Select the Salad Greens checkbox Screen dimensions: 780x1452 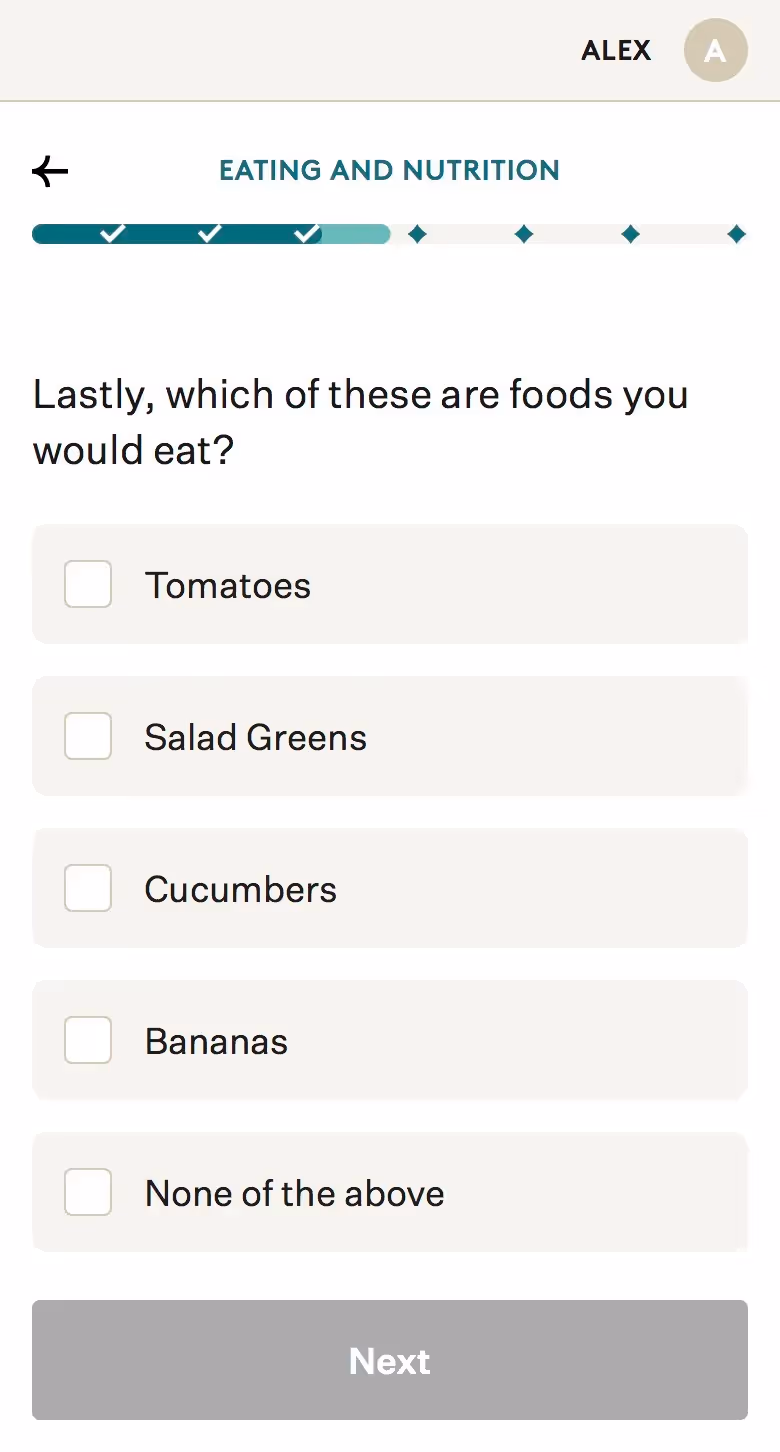88,737
